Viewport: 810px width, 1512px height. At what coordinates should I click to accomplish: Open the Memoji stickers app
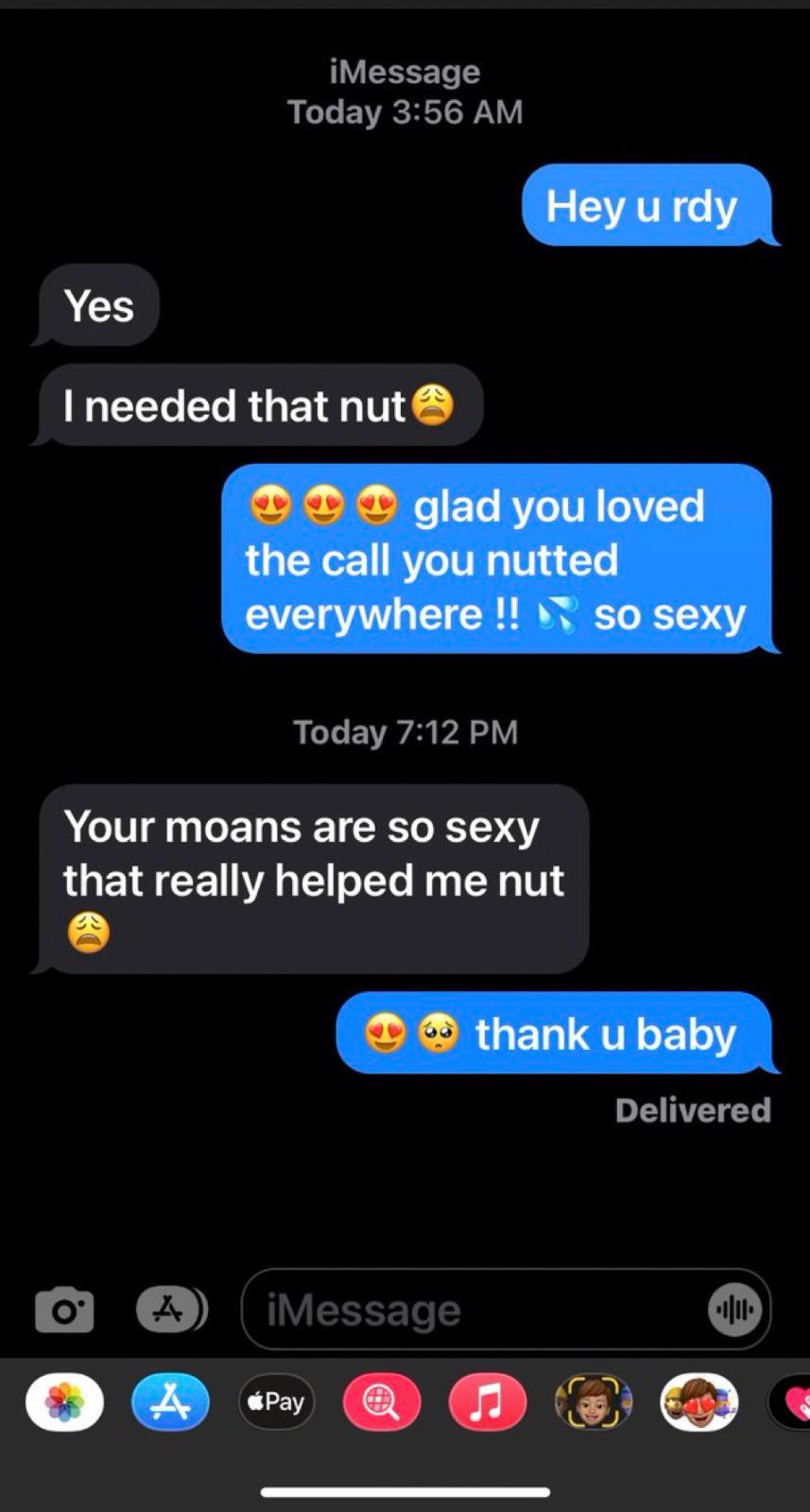[699, 1402]
